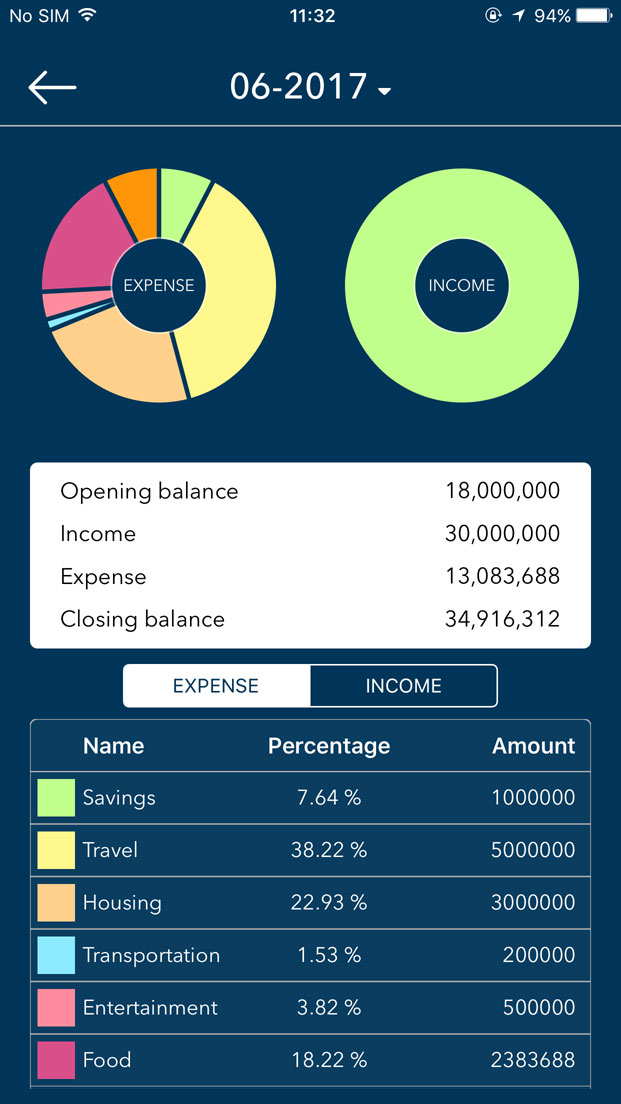This screenshot has width=621, height=1104.
Task: Switch to the INCOME tab
Action: click(403, 686)
